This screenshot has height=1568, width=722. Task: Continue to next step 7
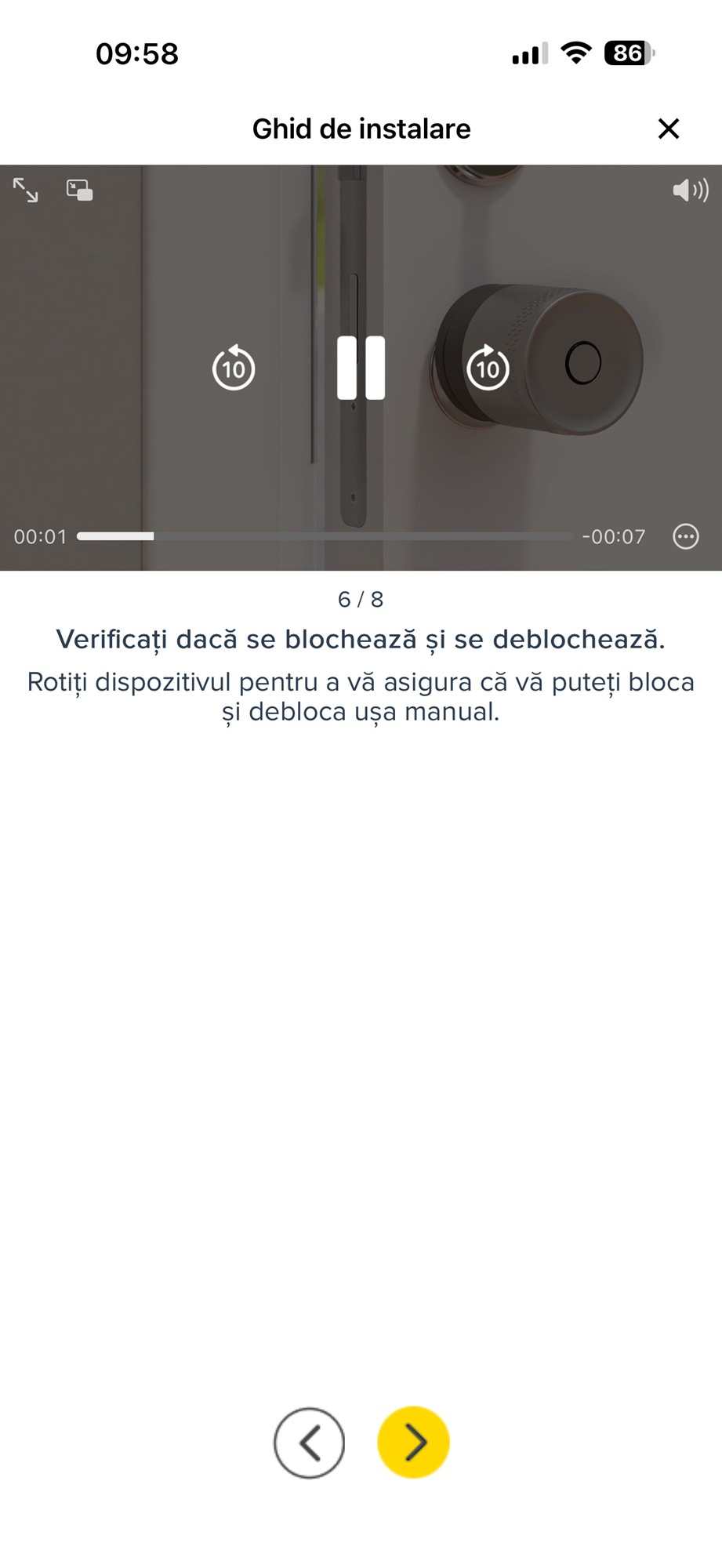tap(413, 1443)
